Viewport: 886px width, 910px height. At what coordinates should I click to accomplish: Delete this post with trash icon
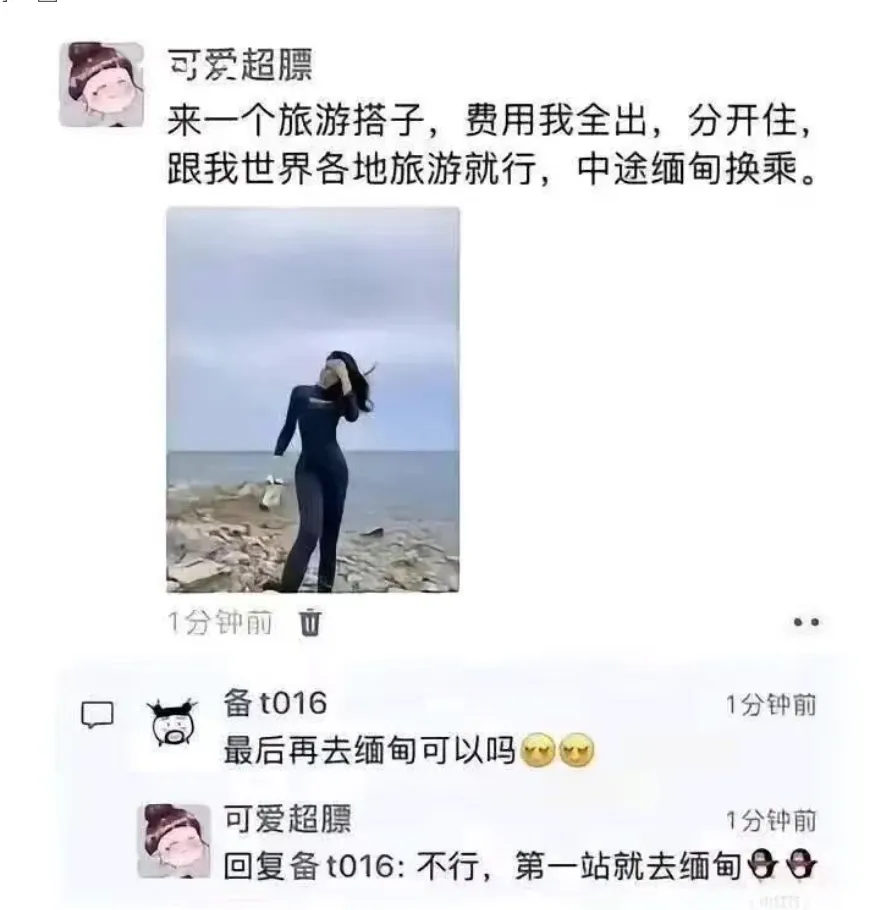point(311,623)
